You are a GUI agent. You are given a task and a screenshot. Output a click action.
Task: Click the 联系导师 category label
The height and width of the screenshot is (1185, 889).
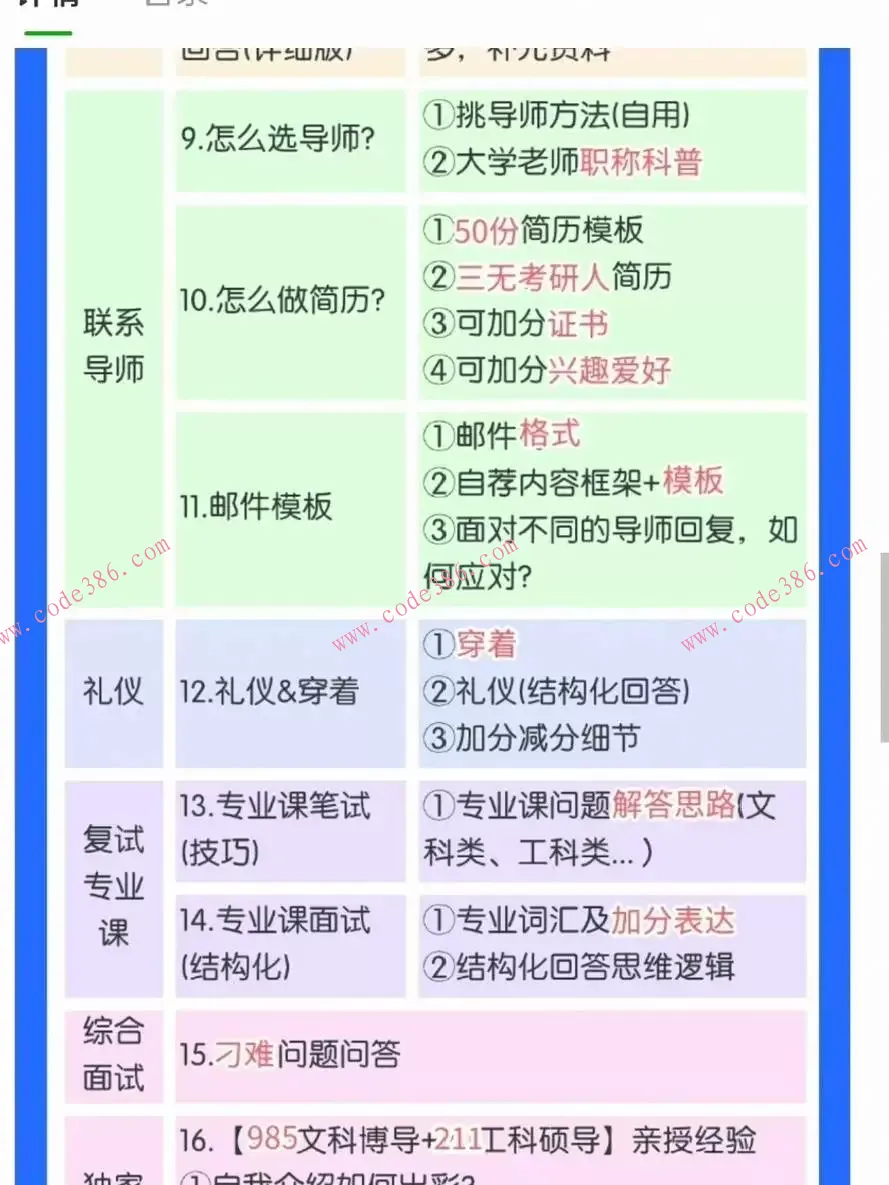tap(113, 345)
